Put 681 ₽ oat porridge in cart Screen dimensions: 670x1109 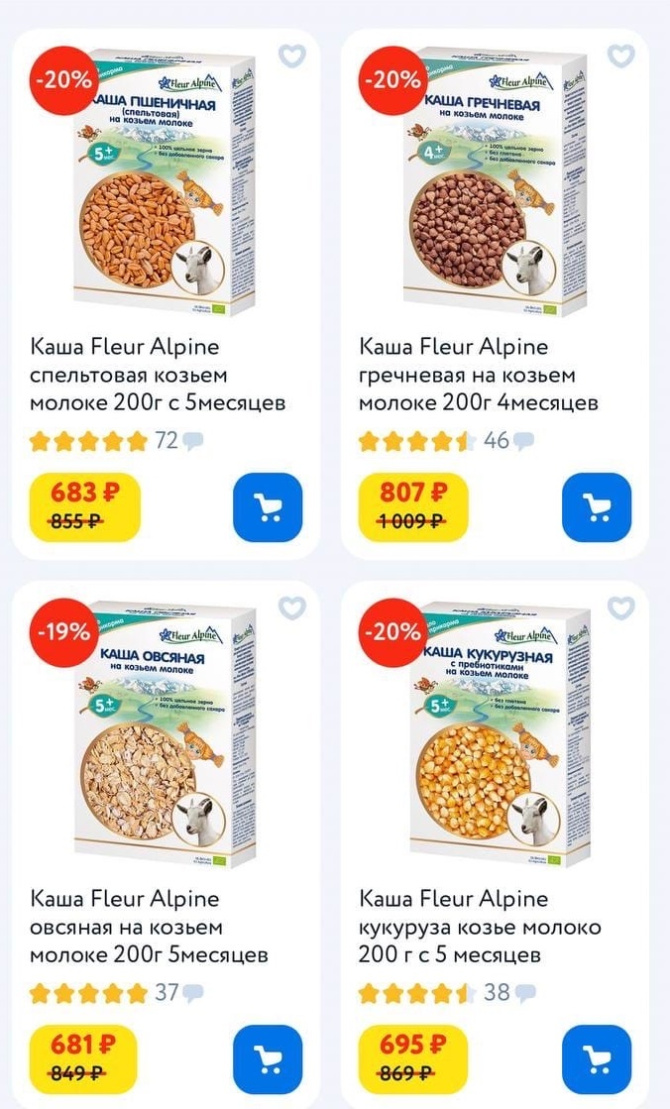[267, 1059]
